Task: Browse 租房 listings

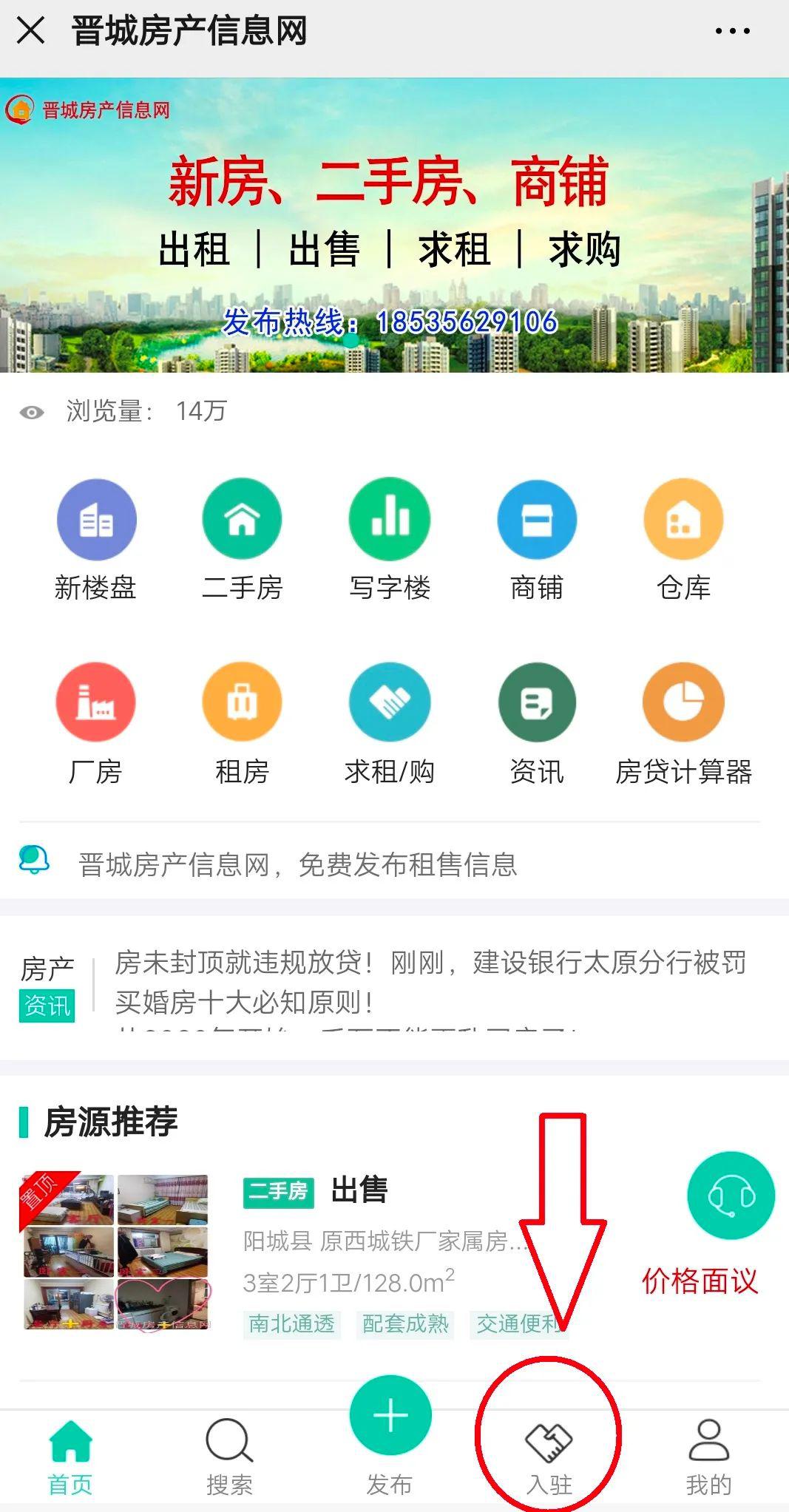Action: point(243,724)
